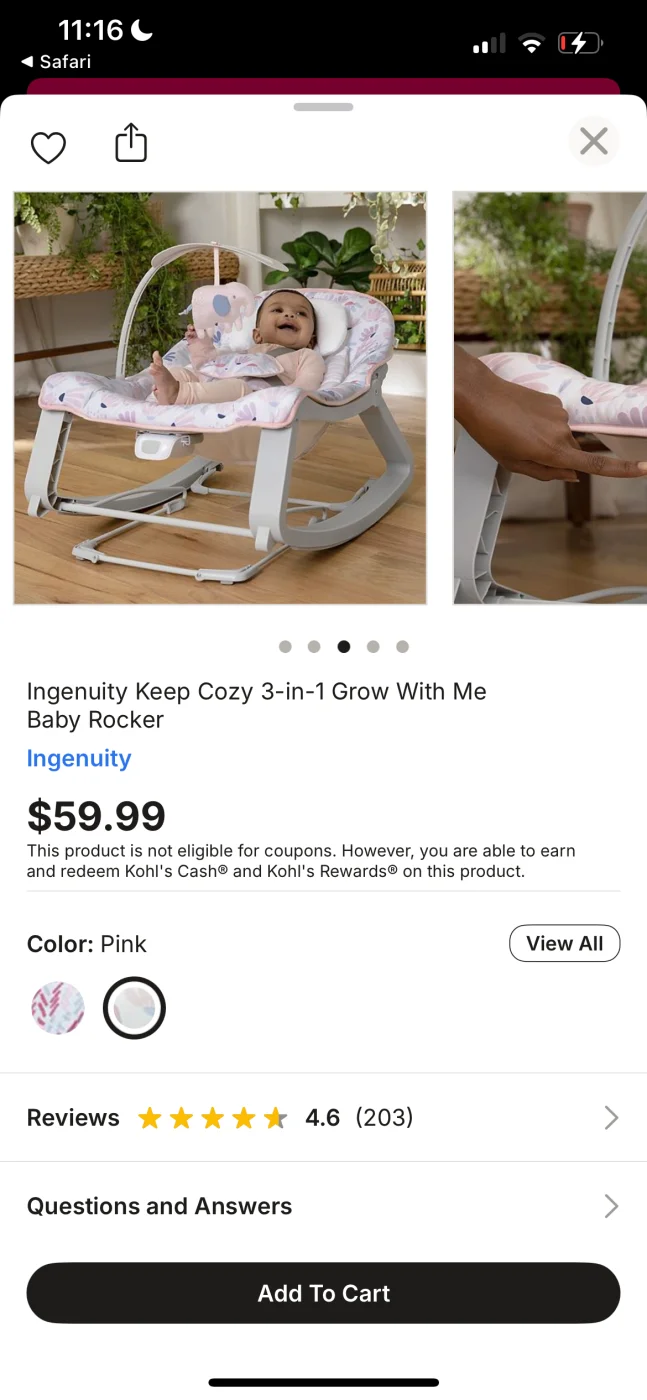Screen dimensions: 647x1400
Task: Open Reviews section rated 4.6
Action: pos(323,1117)
